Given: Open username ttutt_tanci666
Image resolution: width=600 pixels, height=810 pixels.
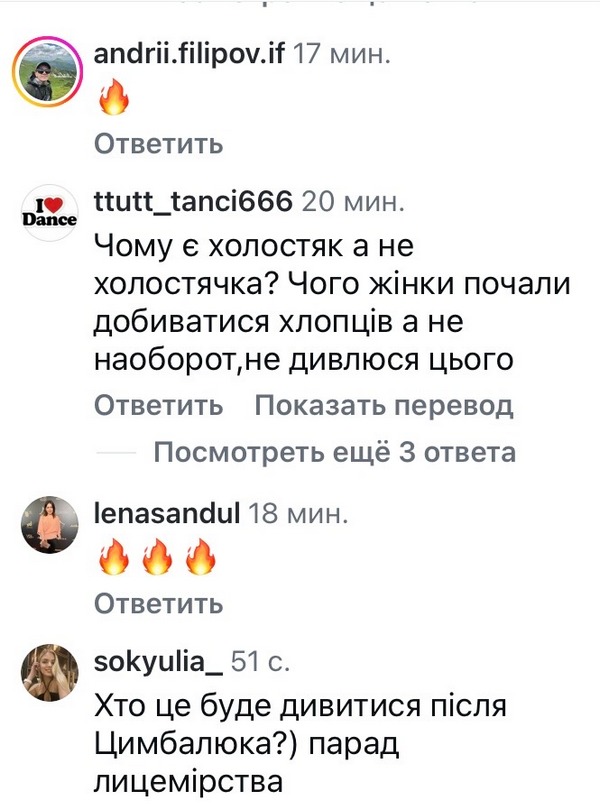Looking at the screenshot, I should click(192, 202).
